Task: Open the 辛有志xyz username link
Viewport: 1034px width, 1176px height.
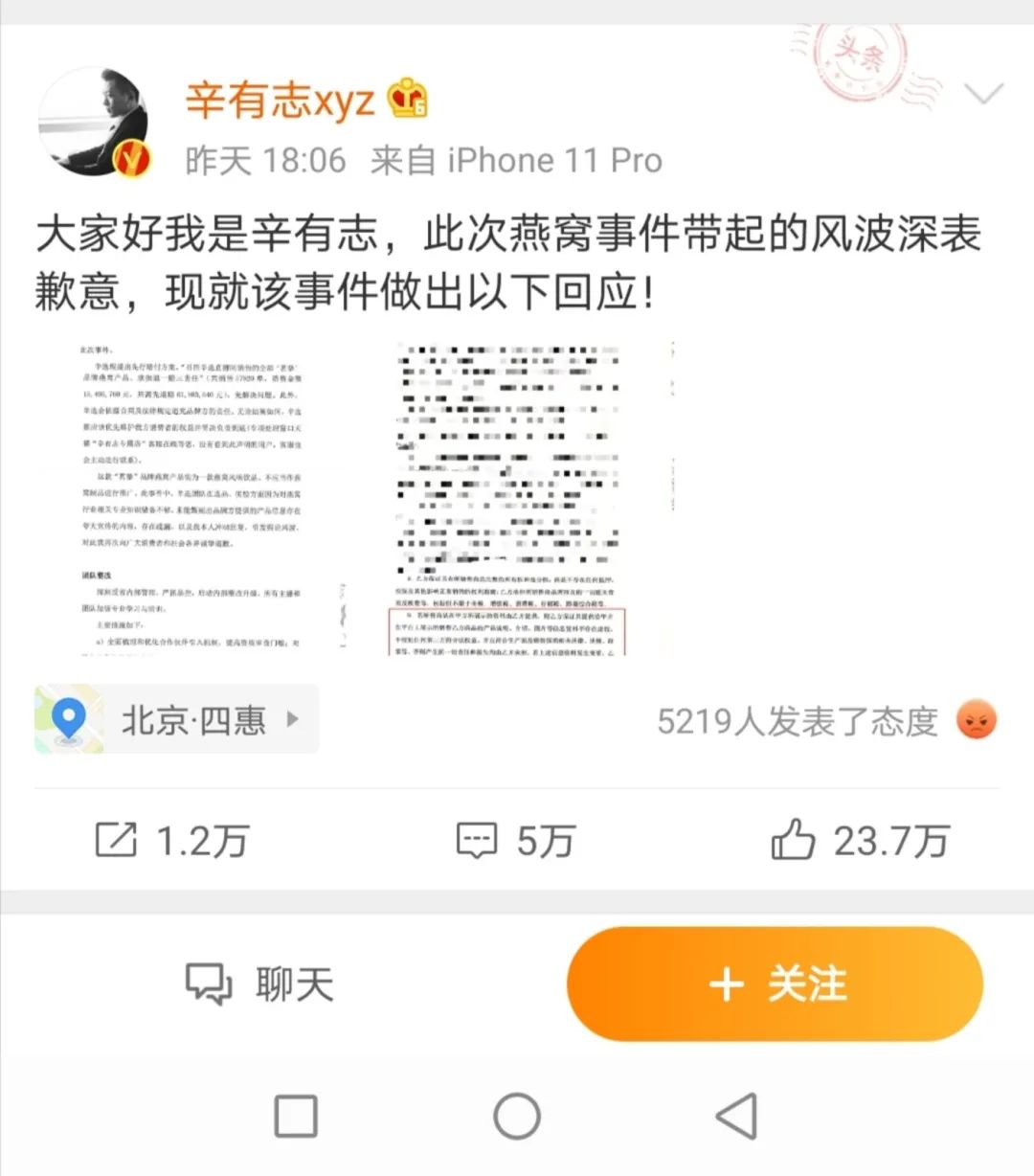Action: tap(280, 100)
